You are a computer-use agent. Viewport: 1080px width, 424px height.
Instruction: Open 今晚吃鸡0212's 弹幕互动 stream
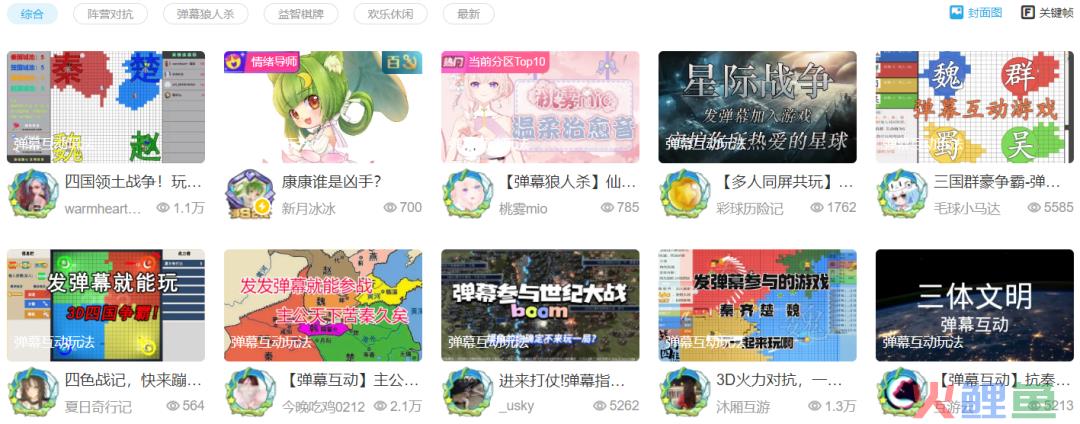point(323,305)
